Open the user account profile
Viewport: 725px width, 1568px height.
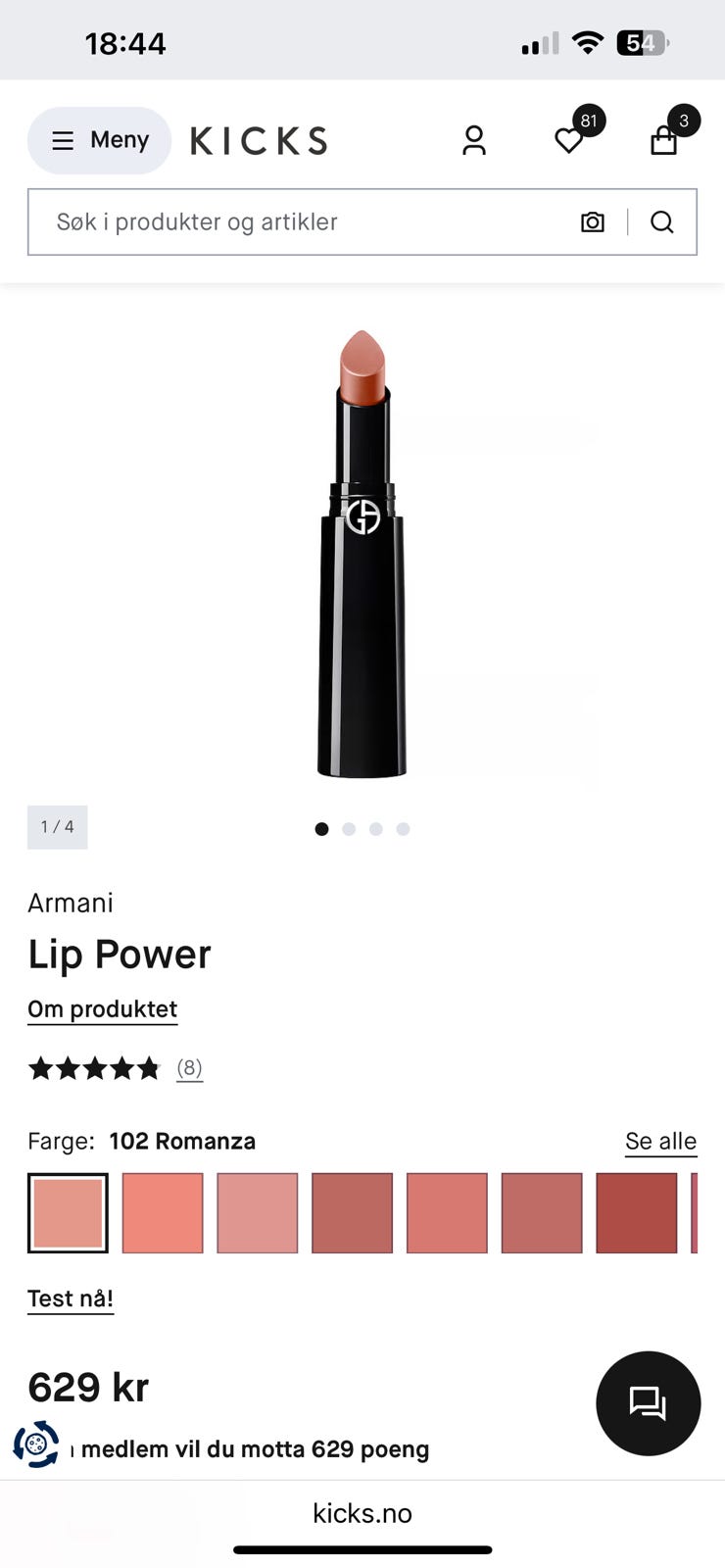[474, 141]
